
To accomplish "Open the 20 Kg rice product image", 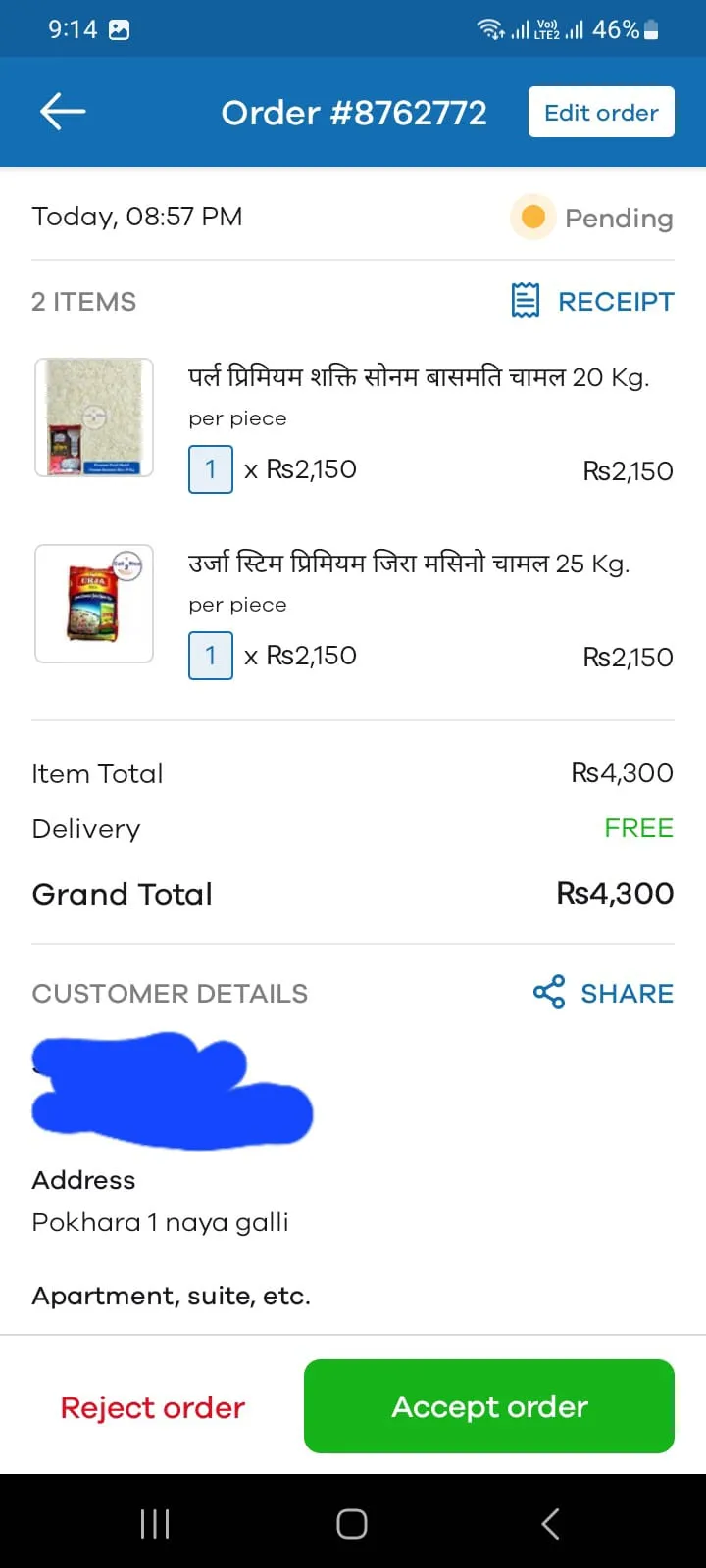I will tap(94, 417).
